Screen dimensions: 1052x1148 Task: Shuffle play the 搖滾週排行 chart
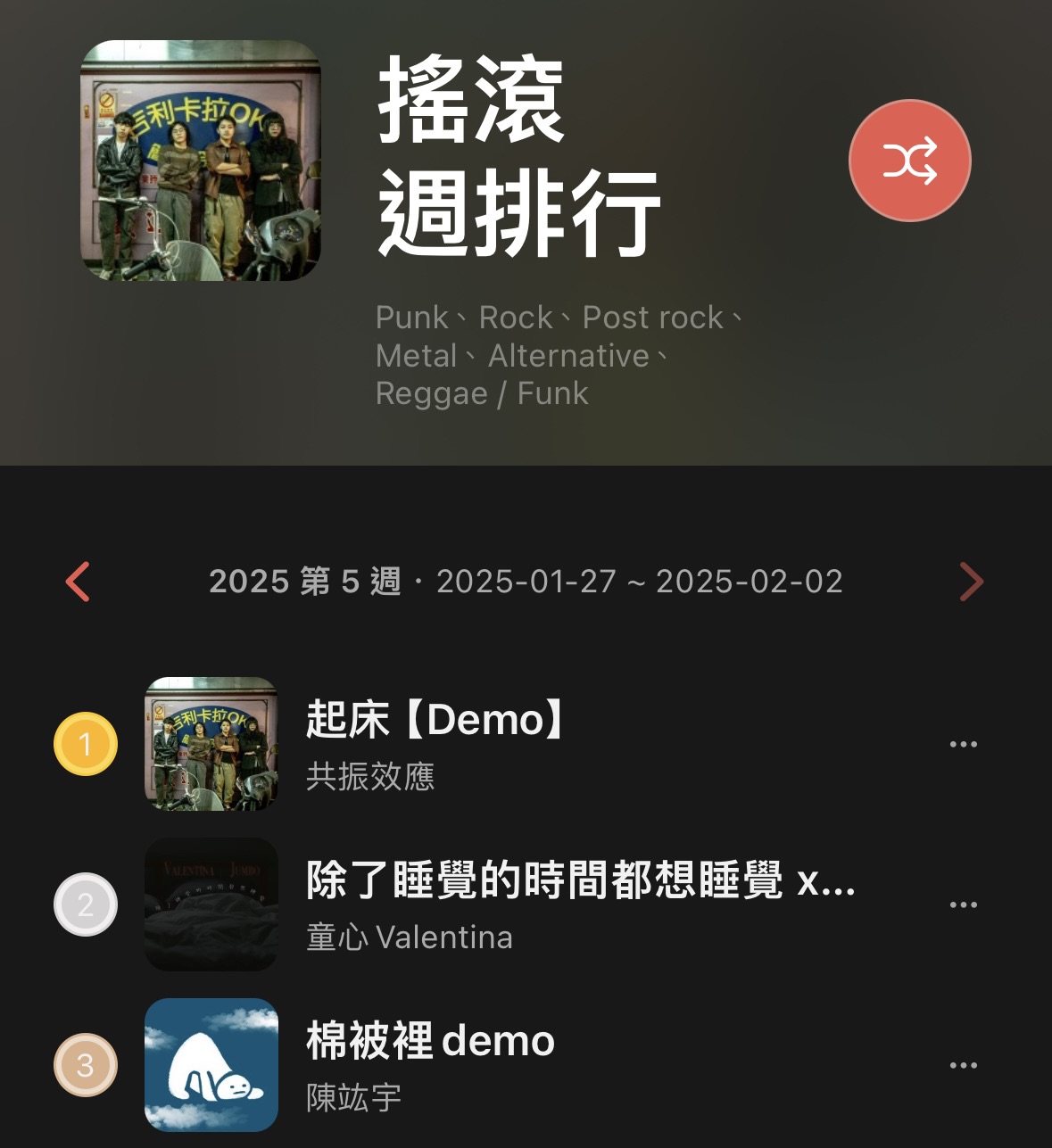pyautogui.click(x=909, y=161)
